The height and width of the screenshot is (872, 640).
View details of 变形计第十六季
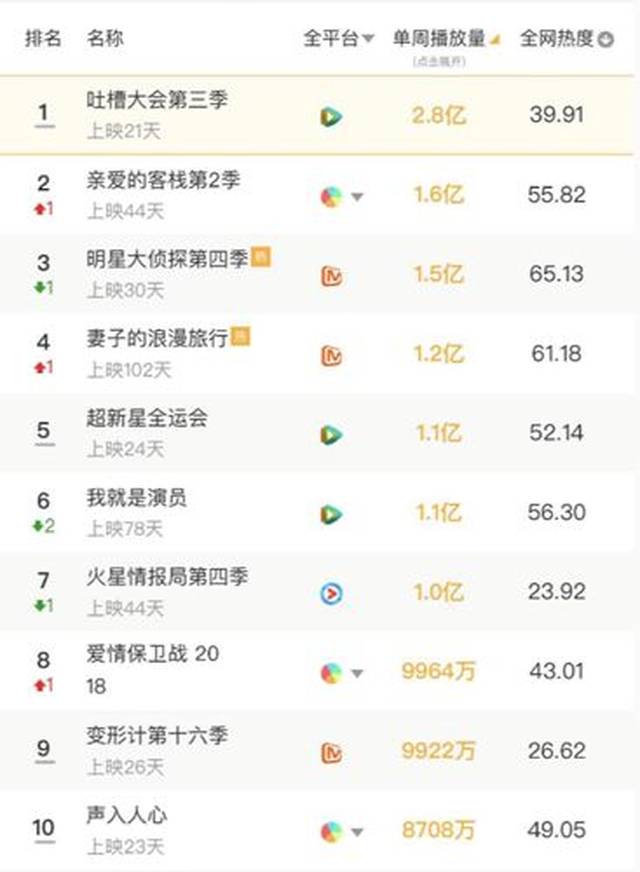(157, 736)
